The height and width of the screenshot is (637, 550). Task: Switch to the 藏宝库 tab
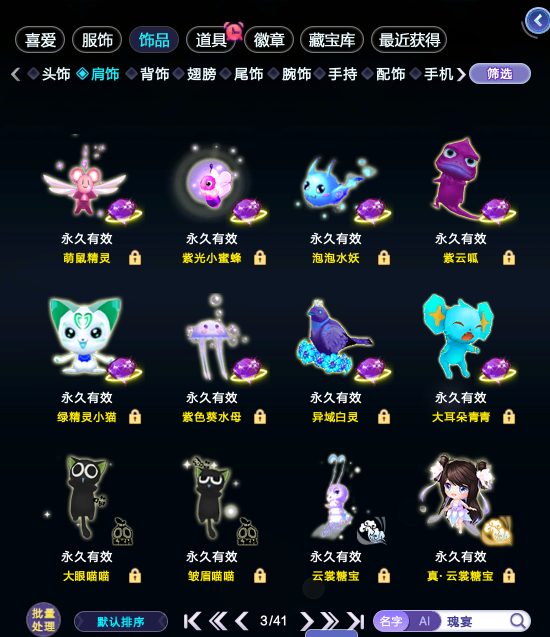[x=331, y=40]
